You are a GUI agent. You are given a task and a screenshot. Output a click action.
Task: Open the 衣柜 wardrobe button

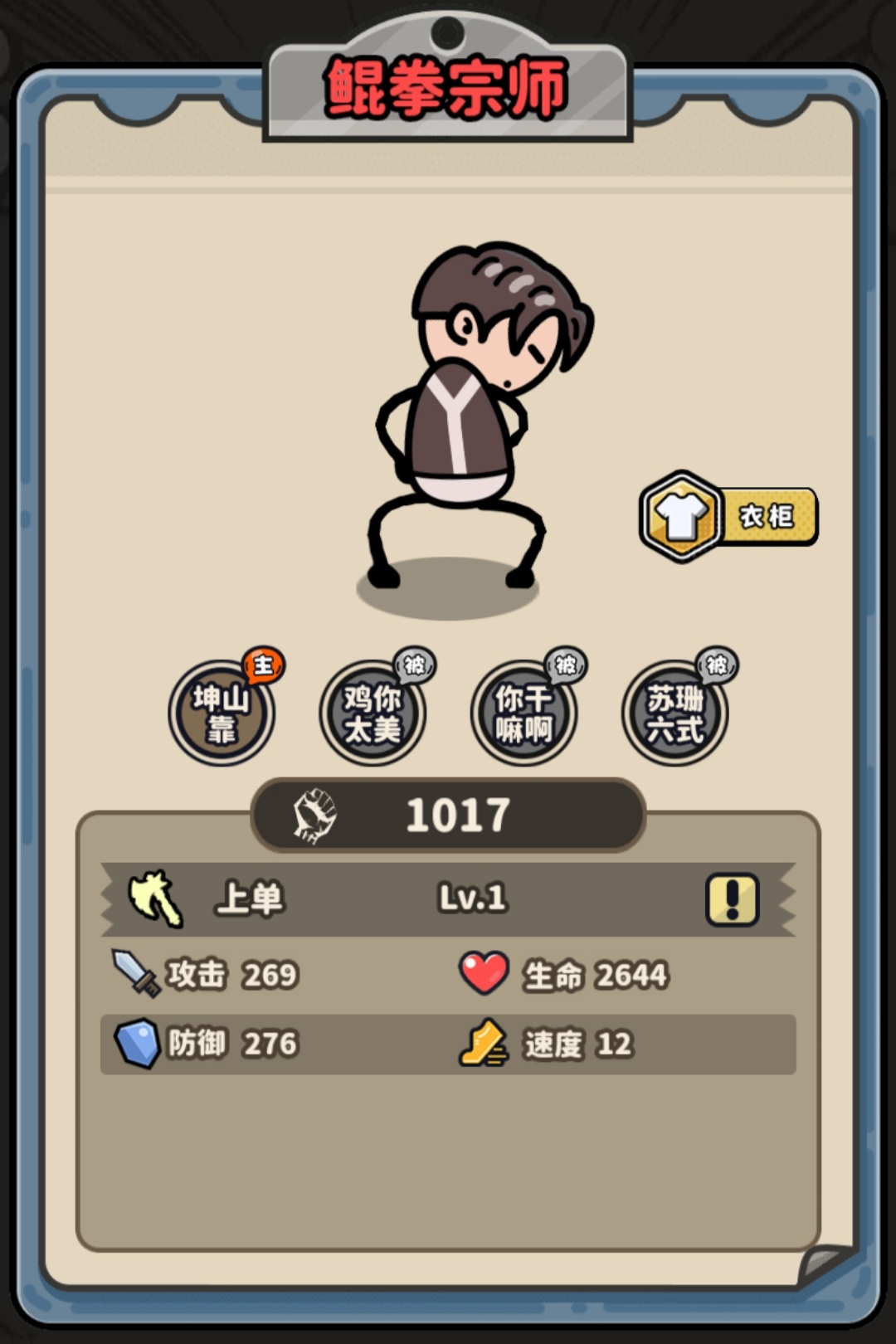coord(728,516)
